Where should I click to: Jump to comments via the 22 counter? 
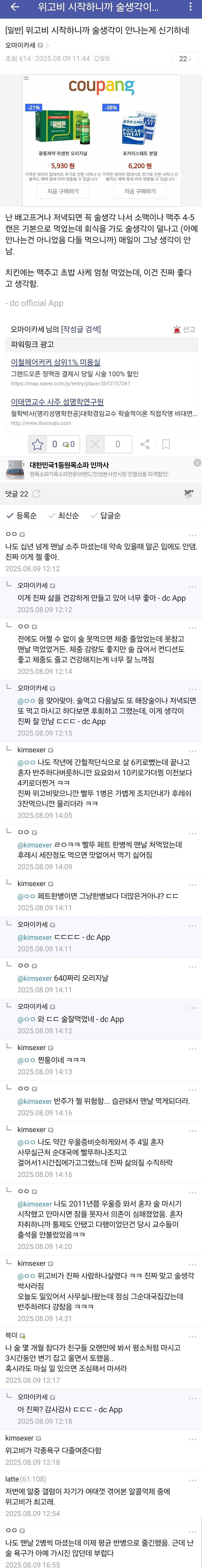pos(185,58)
